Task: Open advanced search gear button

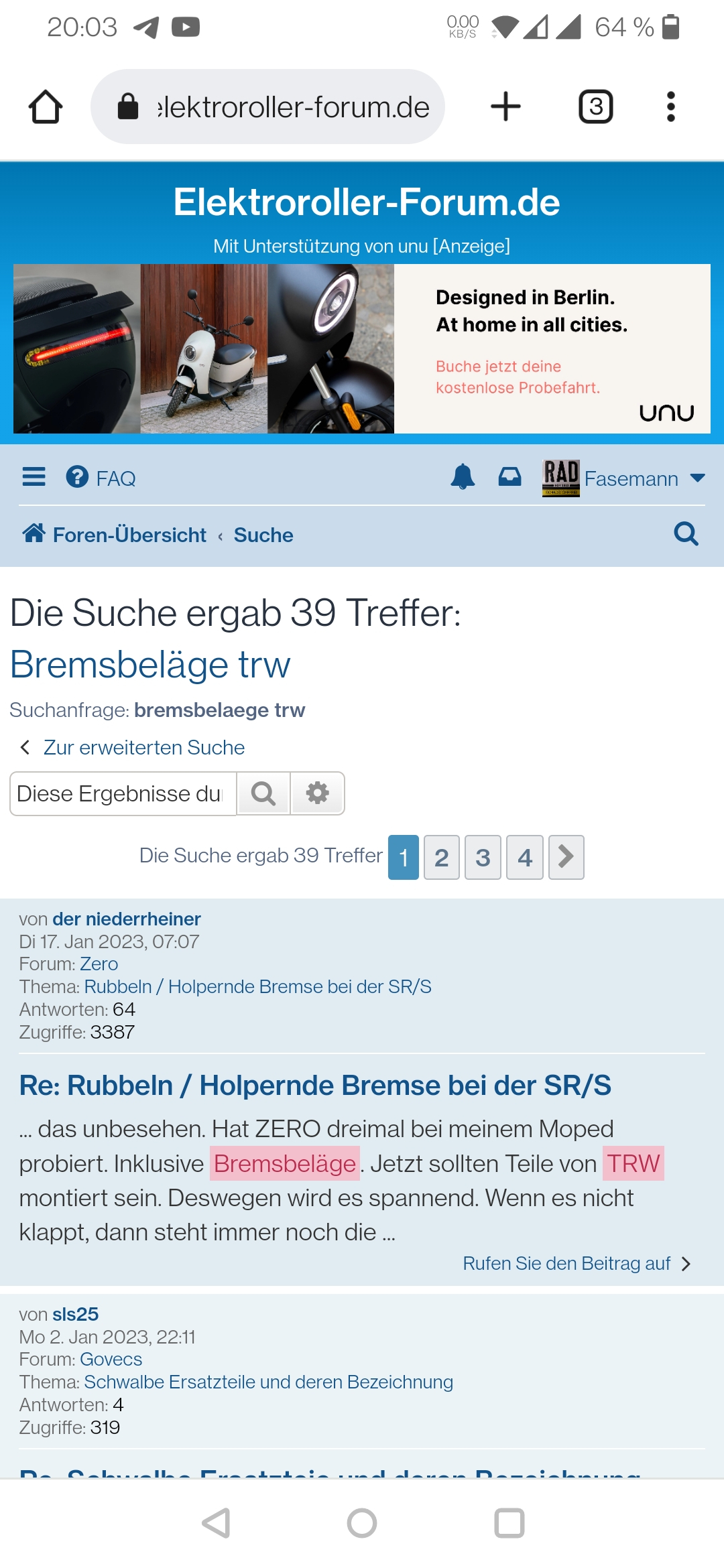Action: coord(318,793)
